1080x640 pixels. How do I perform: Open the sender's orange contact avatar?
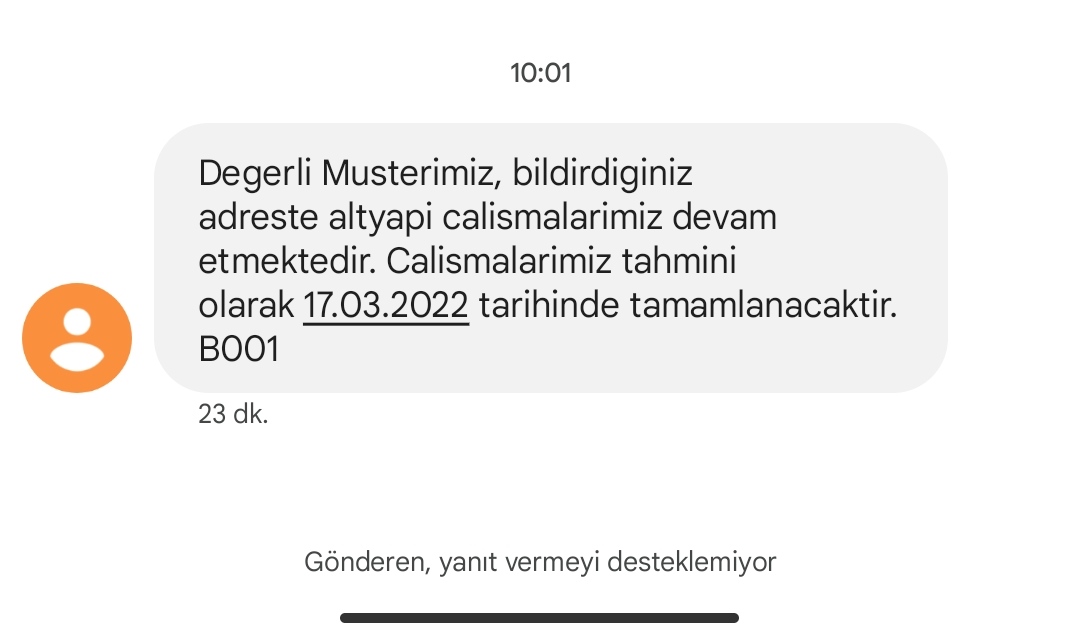77,337
